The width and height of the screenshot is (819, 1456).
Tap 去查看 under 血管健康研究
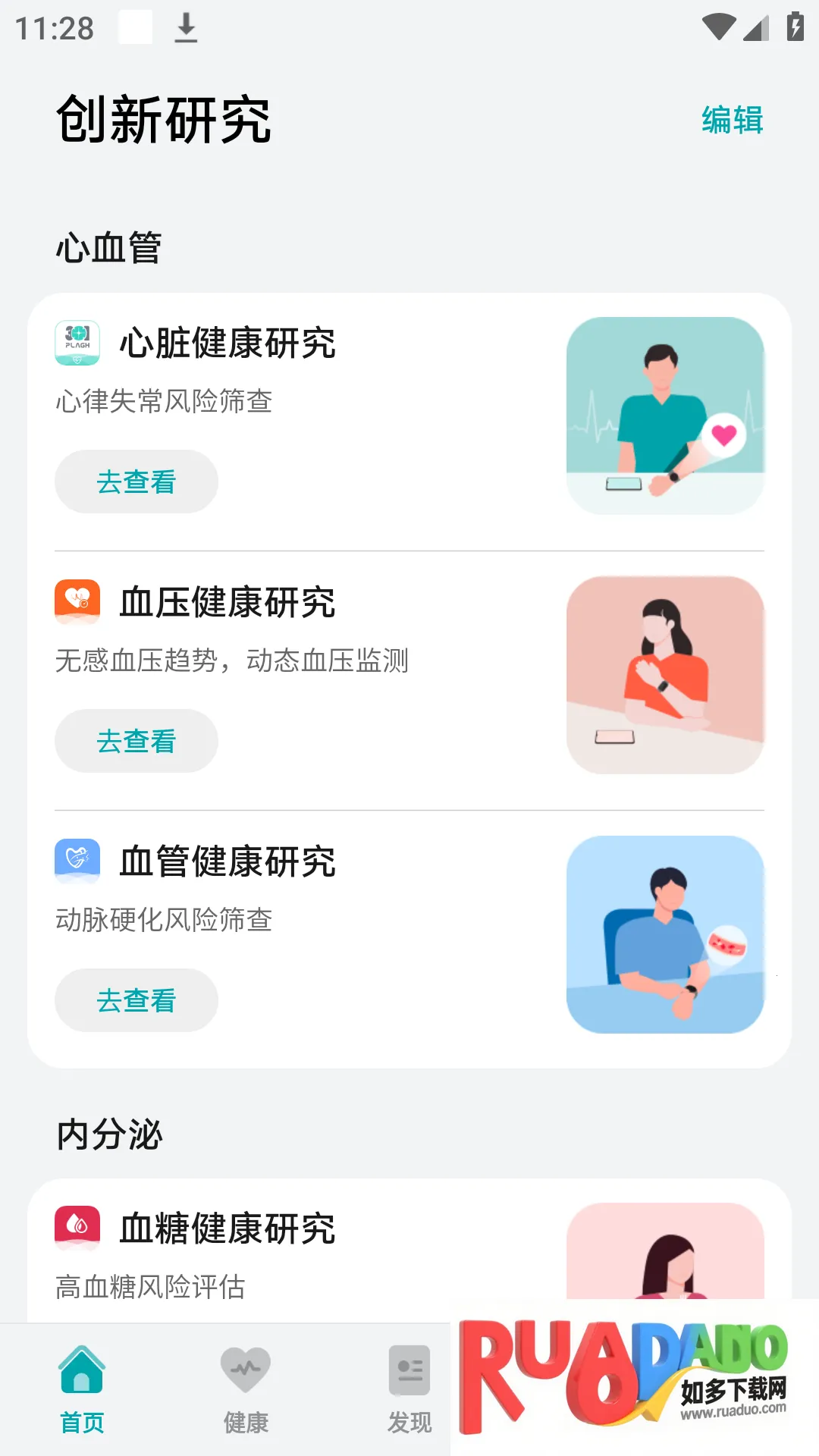tap(136, 1001)
